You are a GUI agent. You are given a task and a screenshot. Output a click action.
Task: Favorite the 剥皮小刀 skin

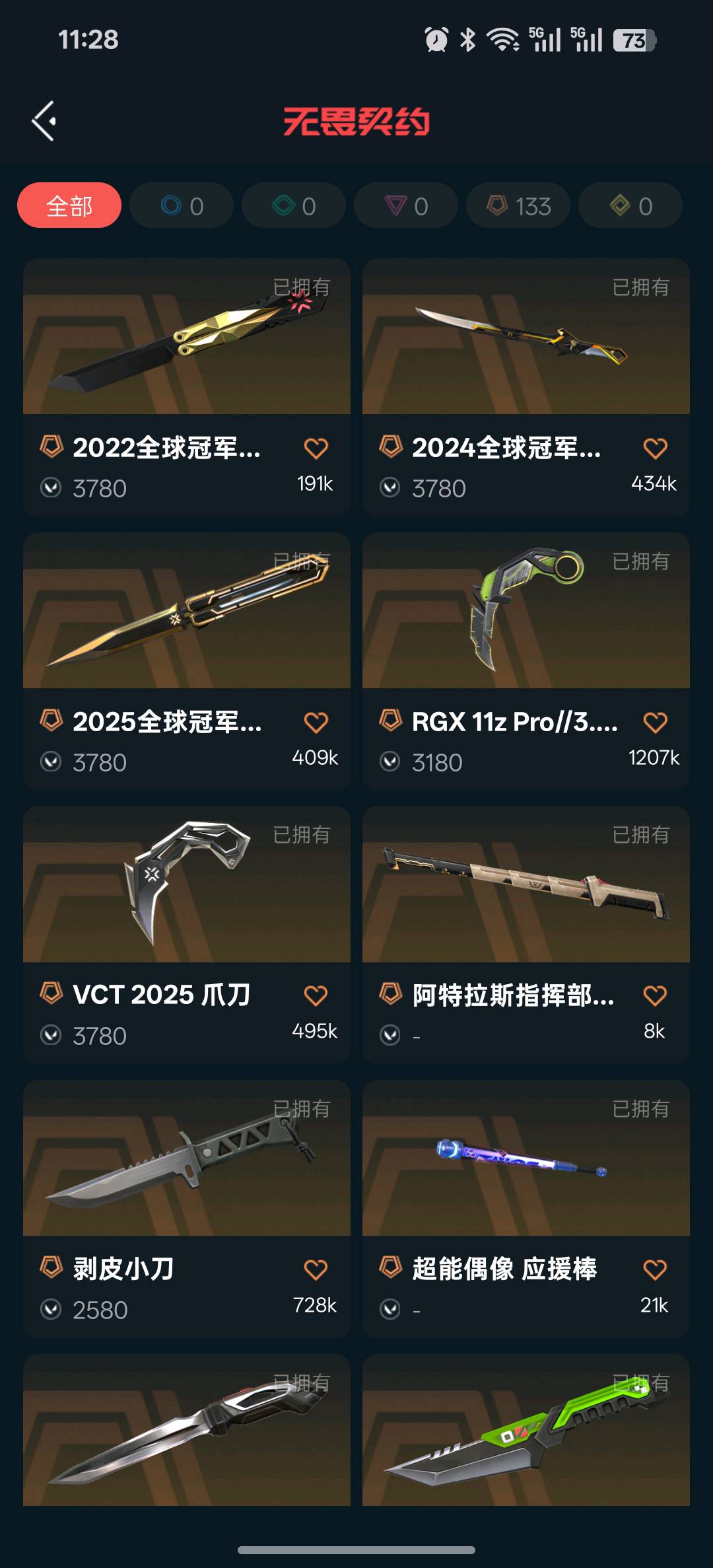(x=316, y=1269)
